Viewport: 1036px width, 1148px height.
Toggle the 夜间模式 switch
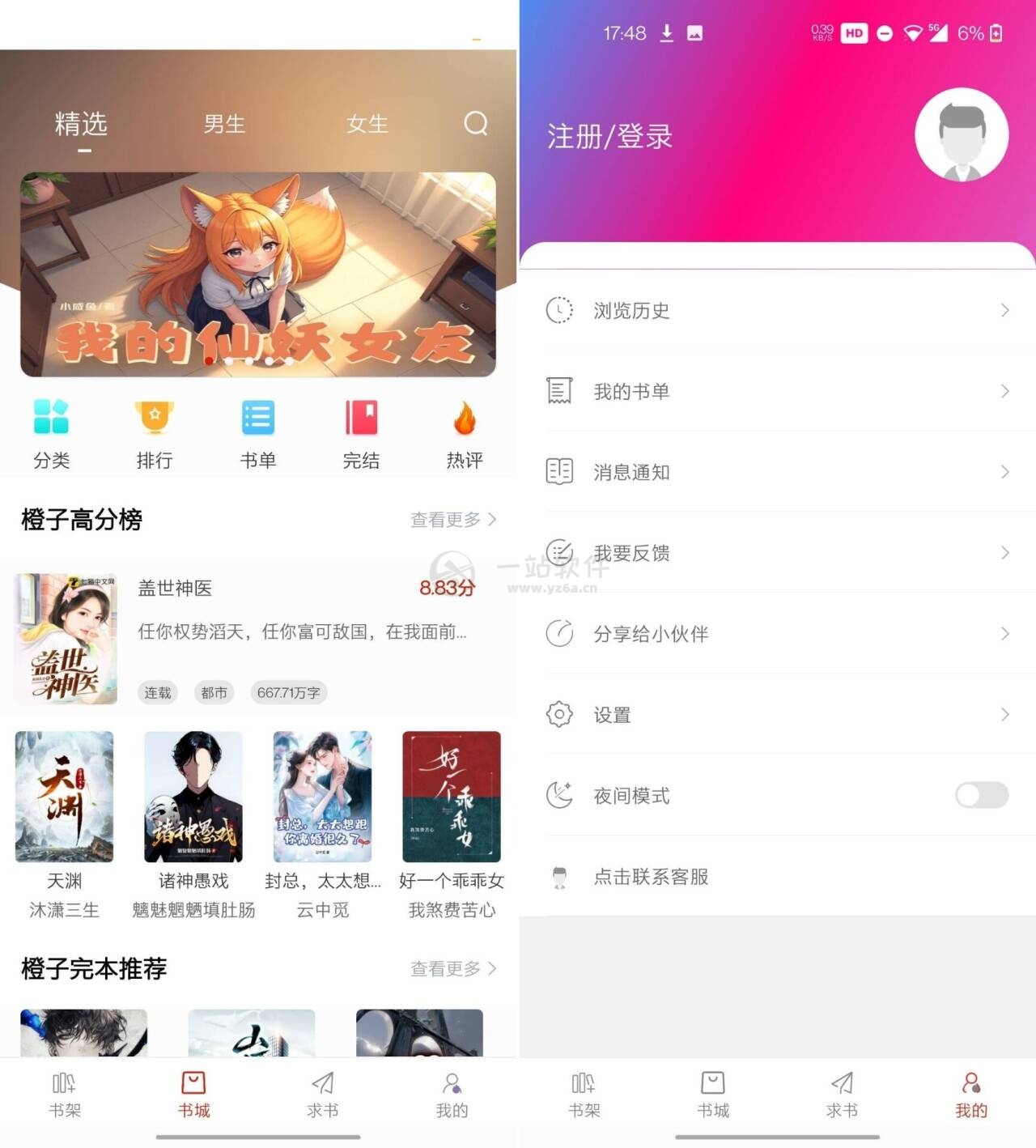pyautogui.click(x=981, y=795)
